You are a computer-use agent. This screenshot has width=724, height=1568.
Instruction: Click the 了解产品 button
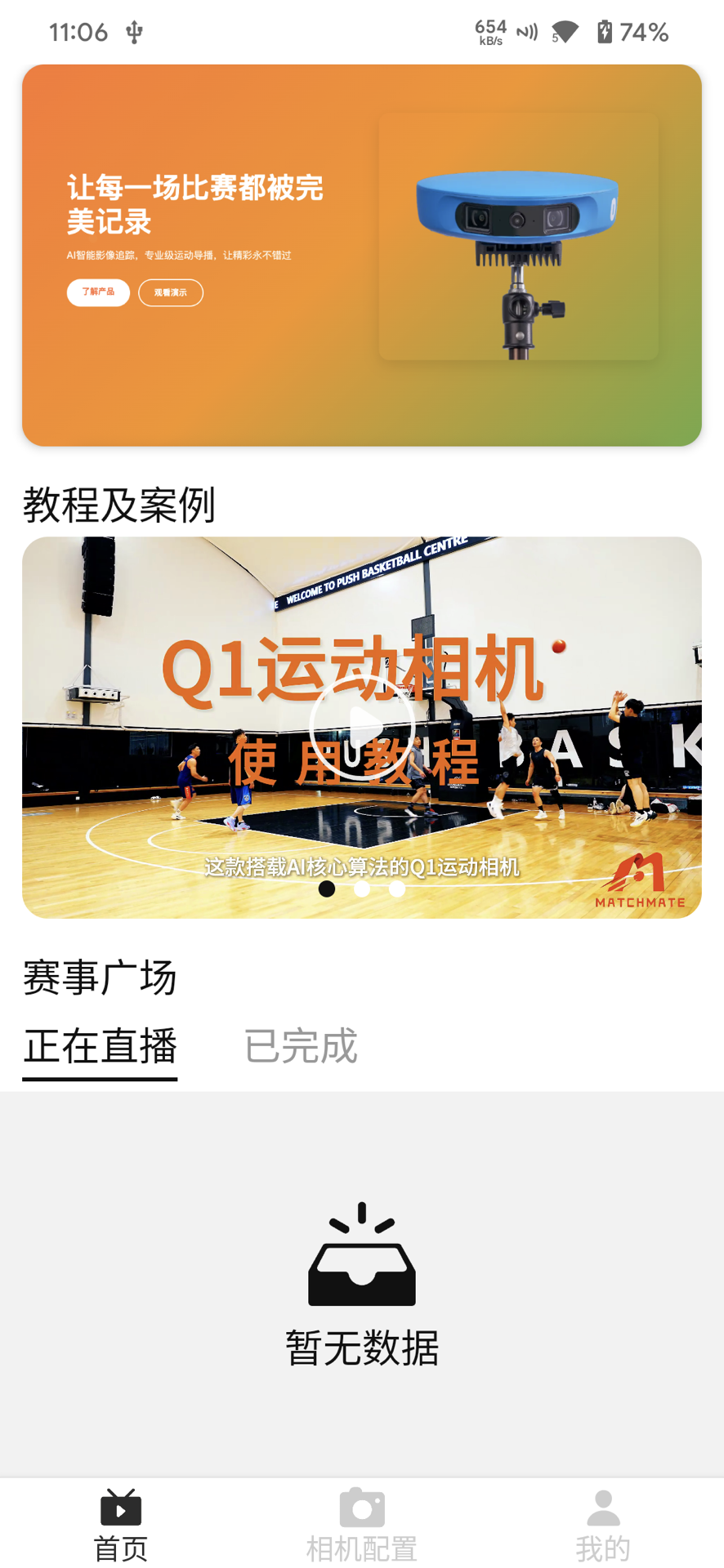[x=97, y=292]
